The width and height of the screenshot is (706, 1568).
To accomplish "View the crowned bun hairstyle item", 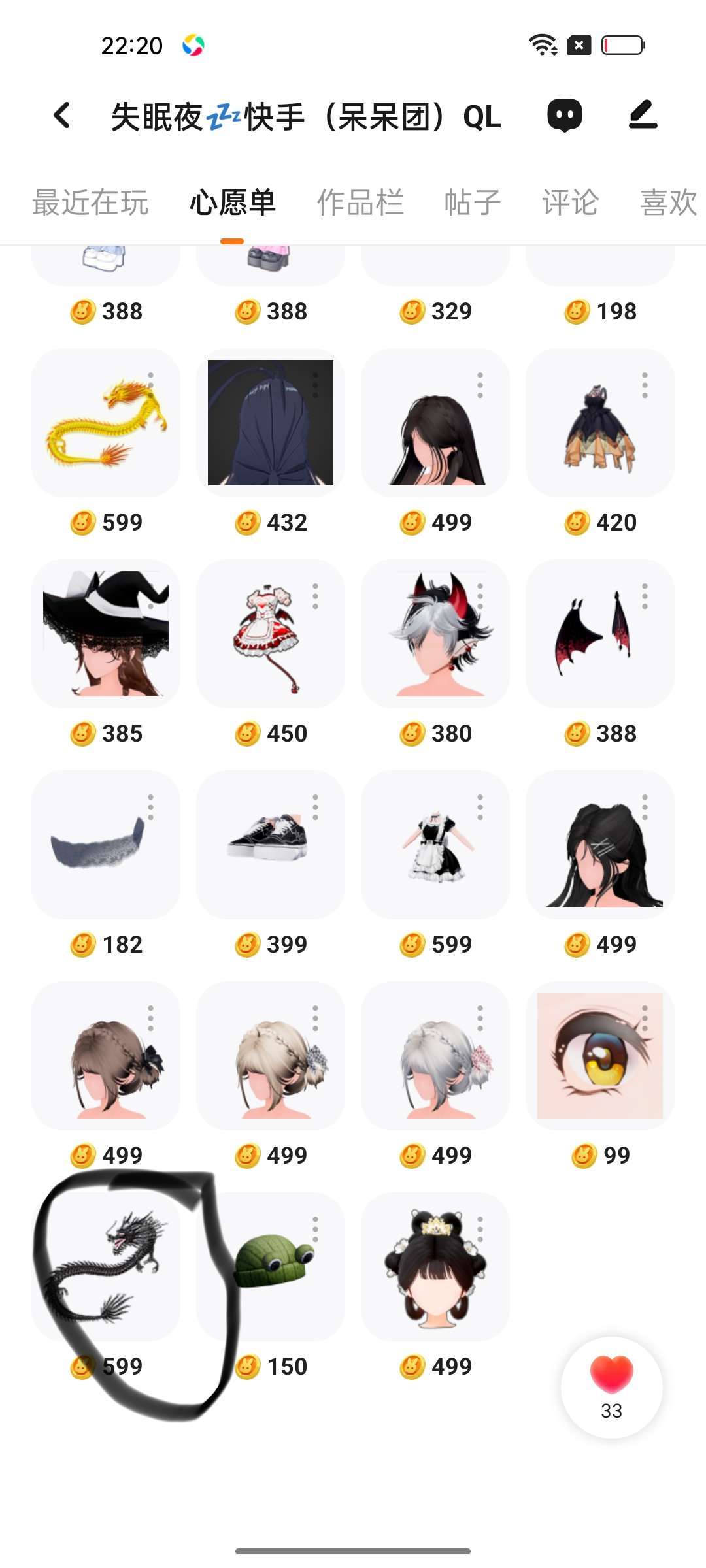I will [x=435, y=1267].
